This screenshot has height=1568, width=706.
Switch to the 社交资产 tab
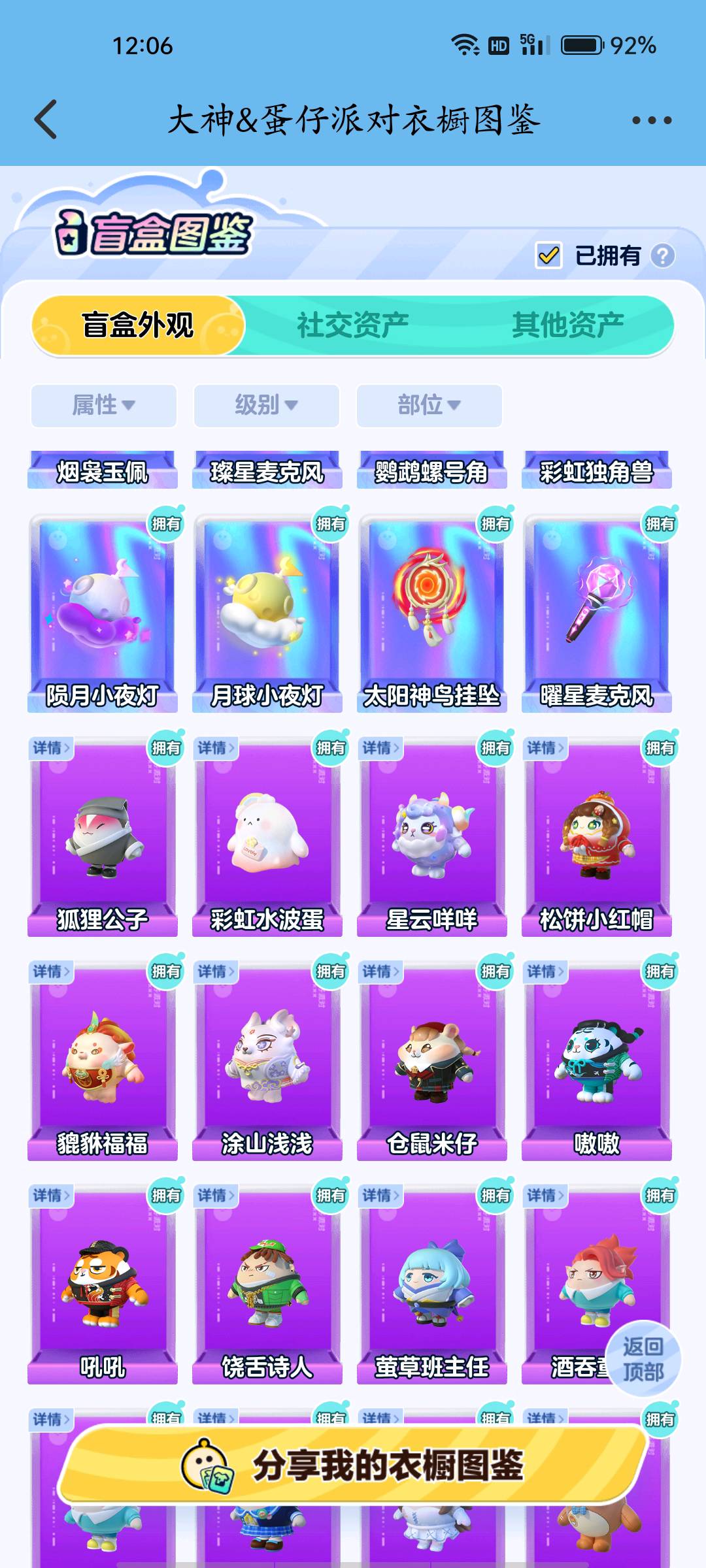(352, 325)
